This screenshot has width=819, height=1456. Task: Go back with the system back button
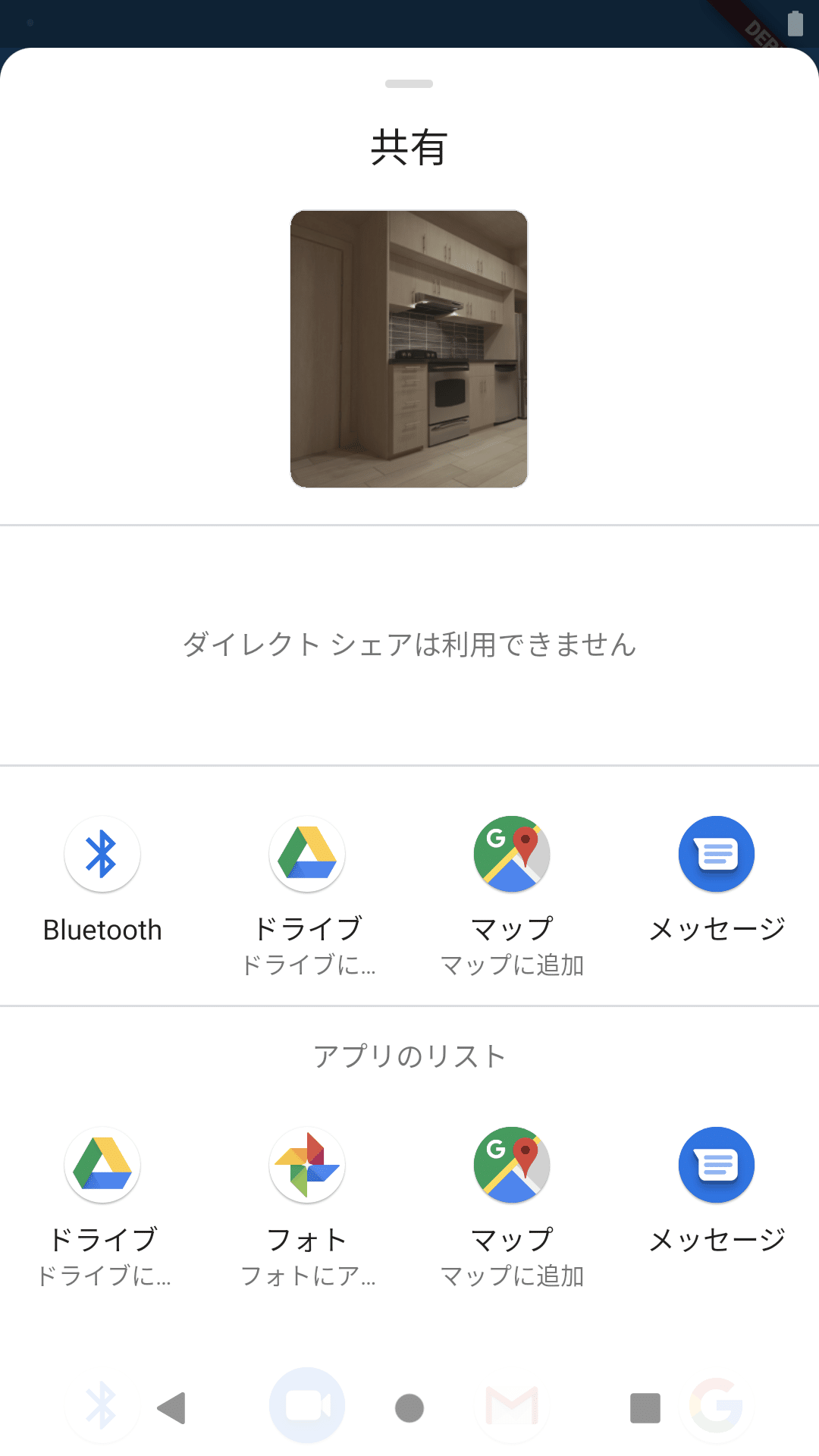pyautogui.click(x=172, y=1408)
